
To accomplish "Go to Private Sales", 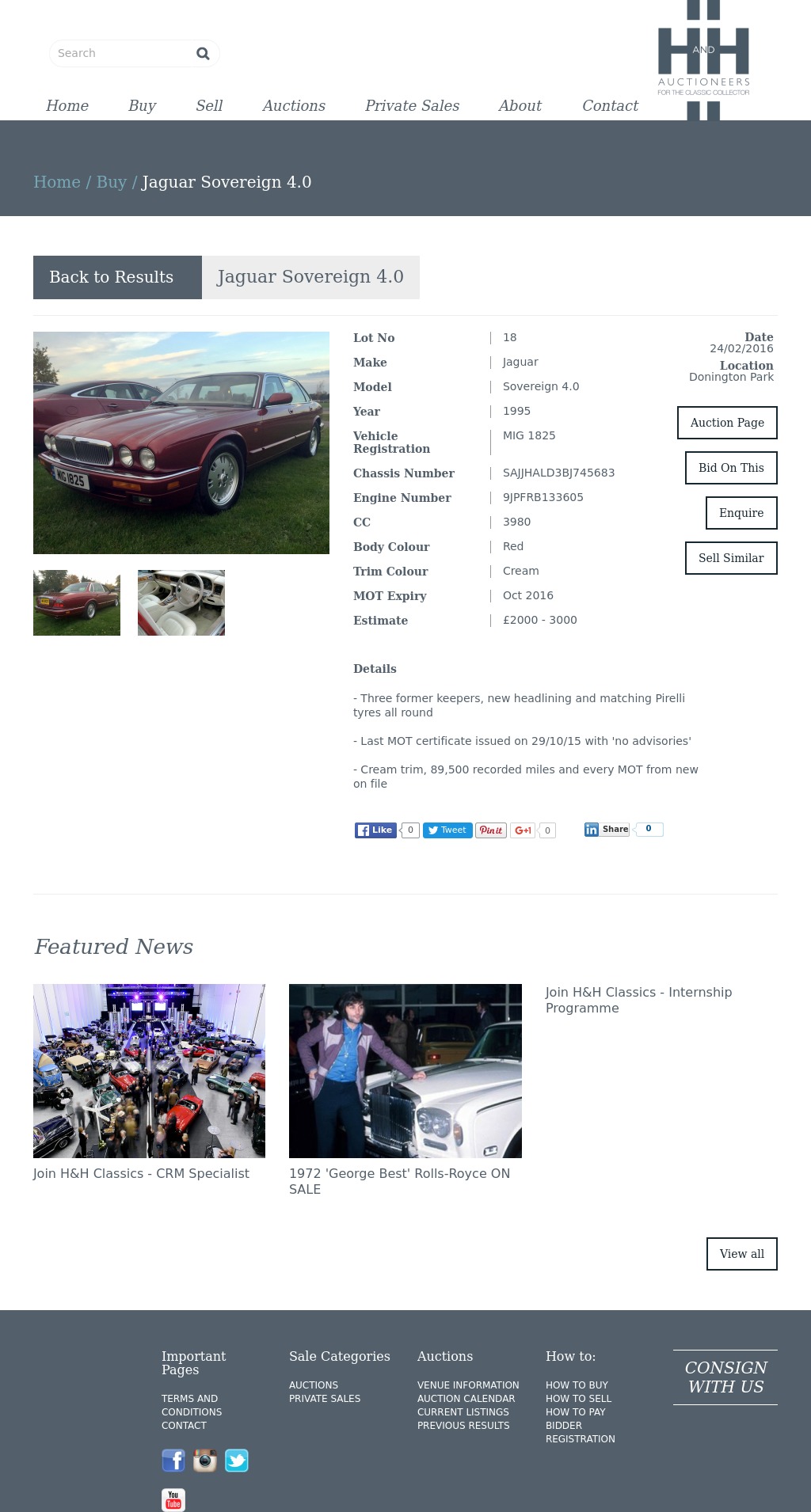I will point(412,105).
